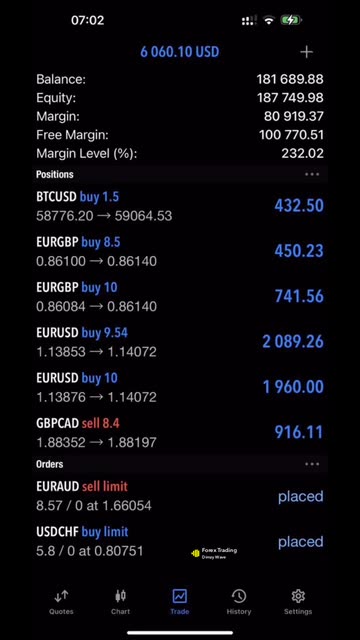Select the EURGBP buy 10 position
Screen dimensions: 360x640
coord(180,296)
